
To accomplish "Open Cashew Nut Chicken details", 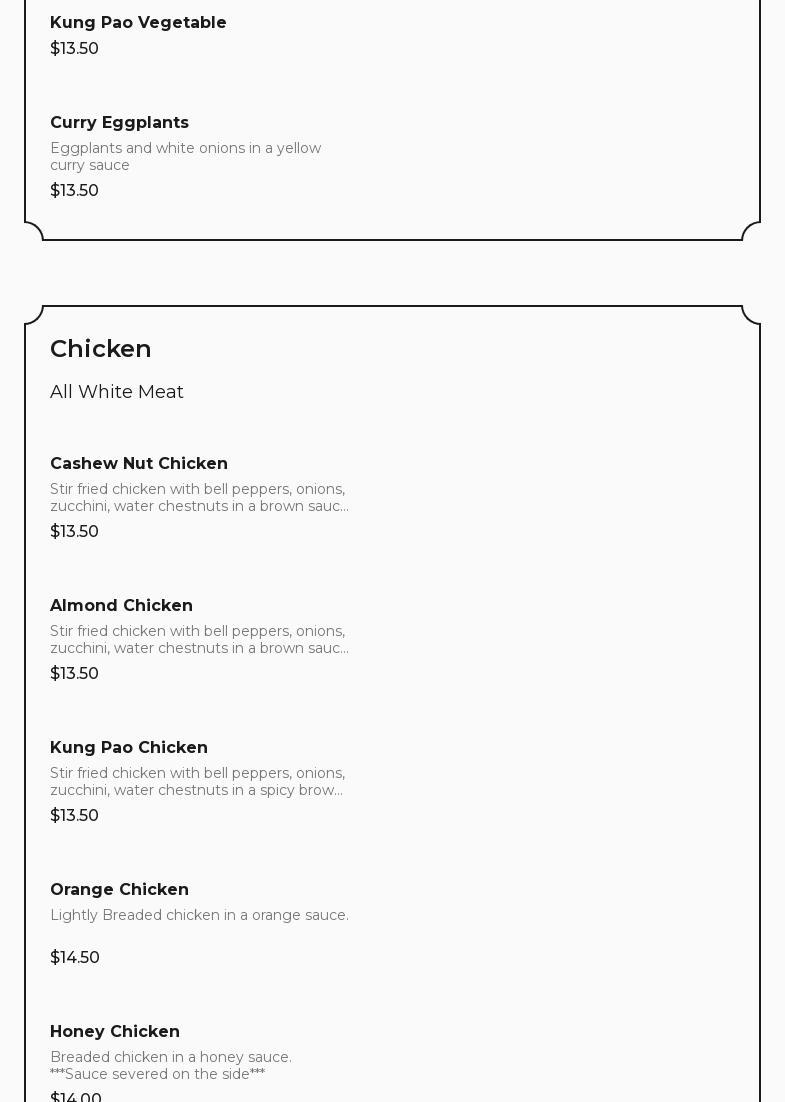I will point(139,464).
